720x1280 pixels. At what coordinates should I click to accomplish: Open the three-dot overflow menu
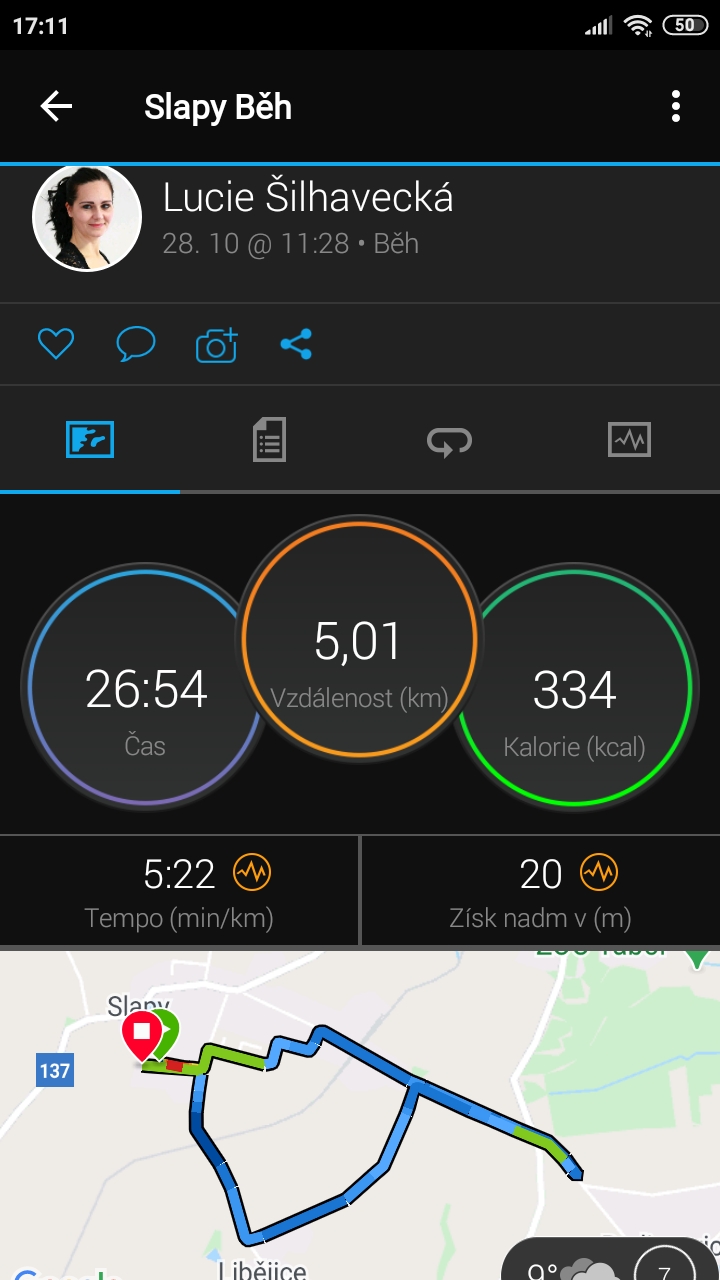[x=676, y=106]
